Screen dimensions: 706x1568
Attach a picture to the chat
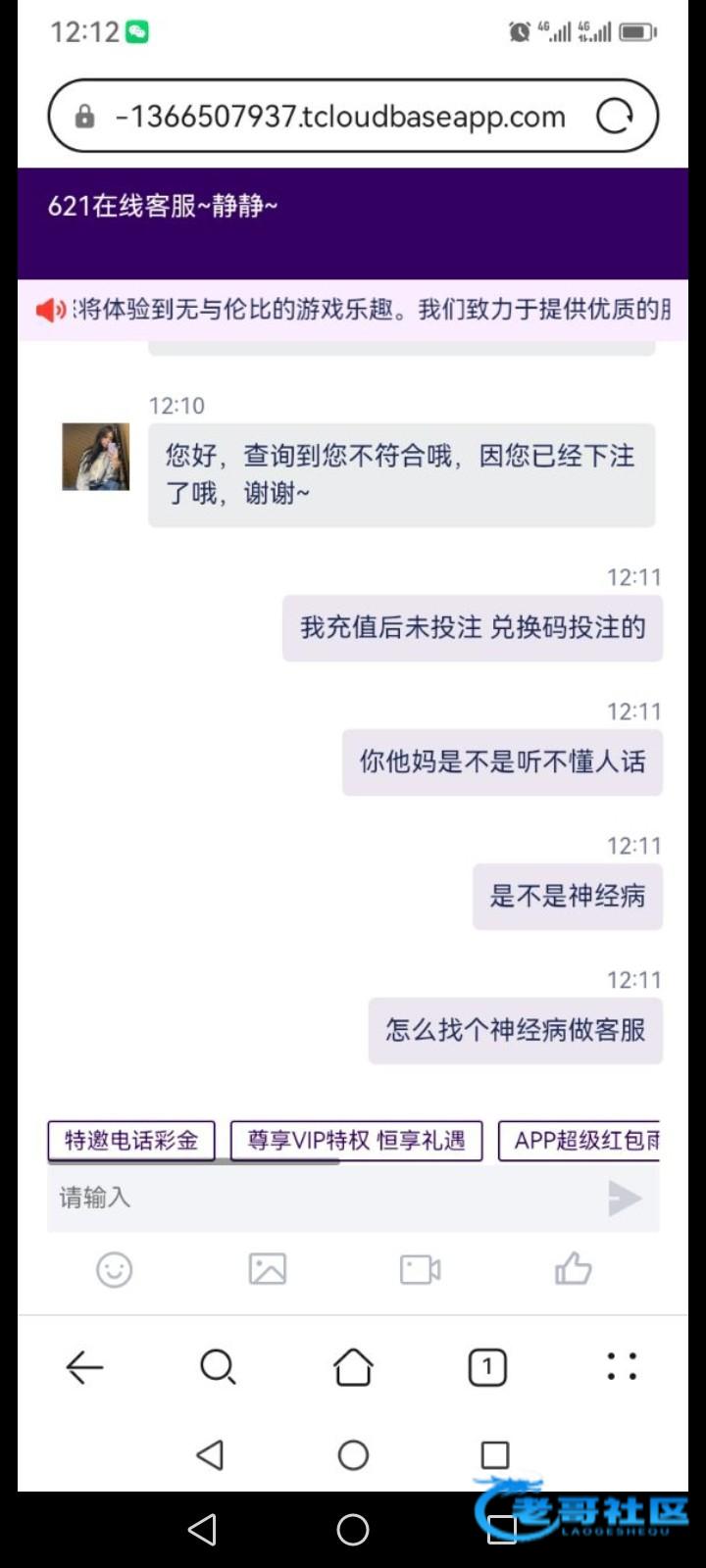(x=267, y=1269)
